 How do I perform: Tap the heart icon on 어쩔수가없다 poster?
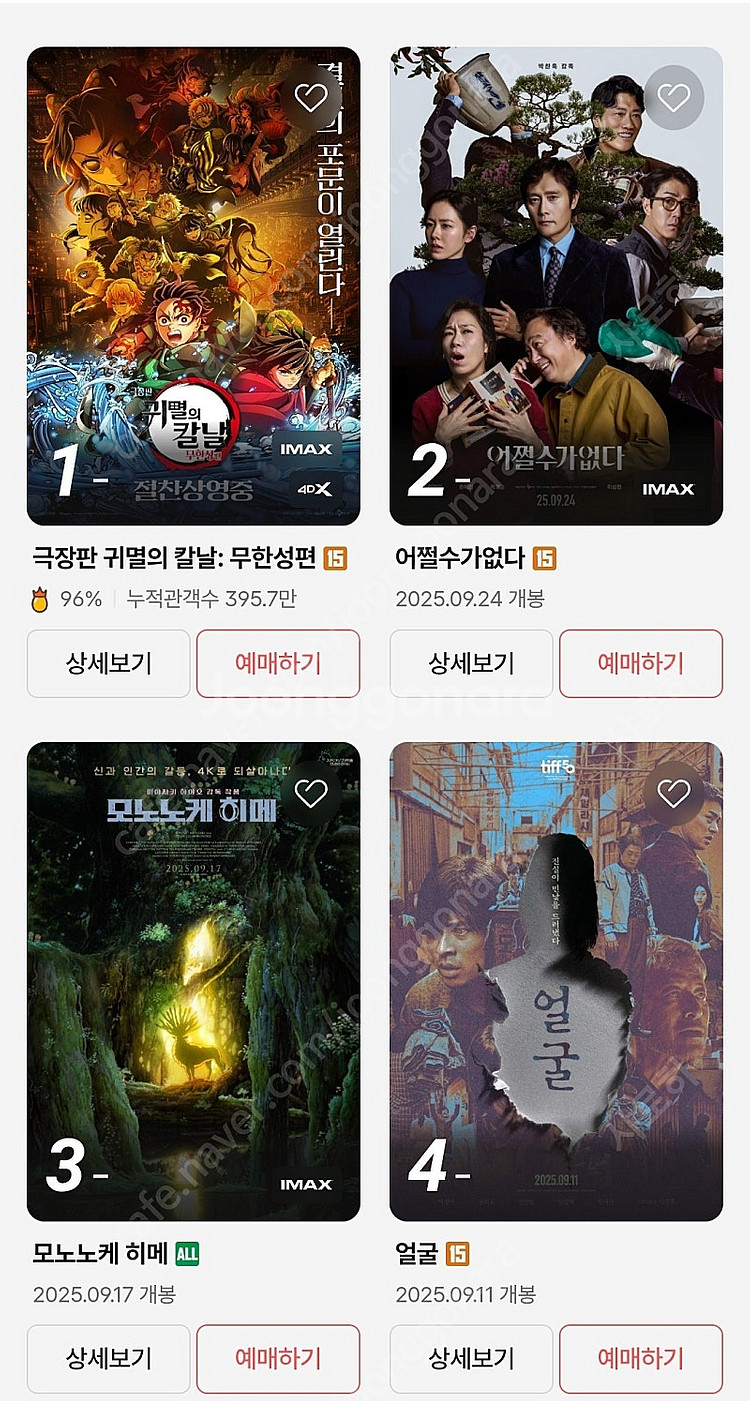click(674, 97)
